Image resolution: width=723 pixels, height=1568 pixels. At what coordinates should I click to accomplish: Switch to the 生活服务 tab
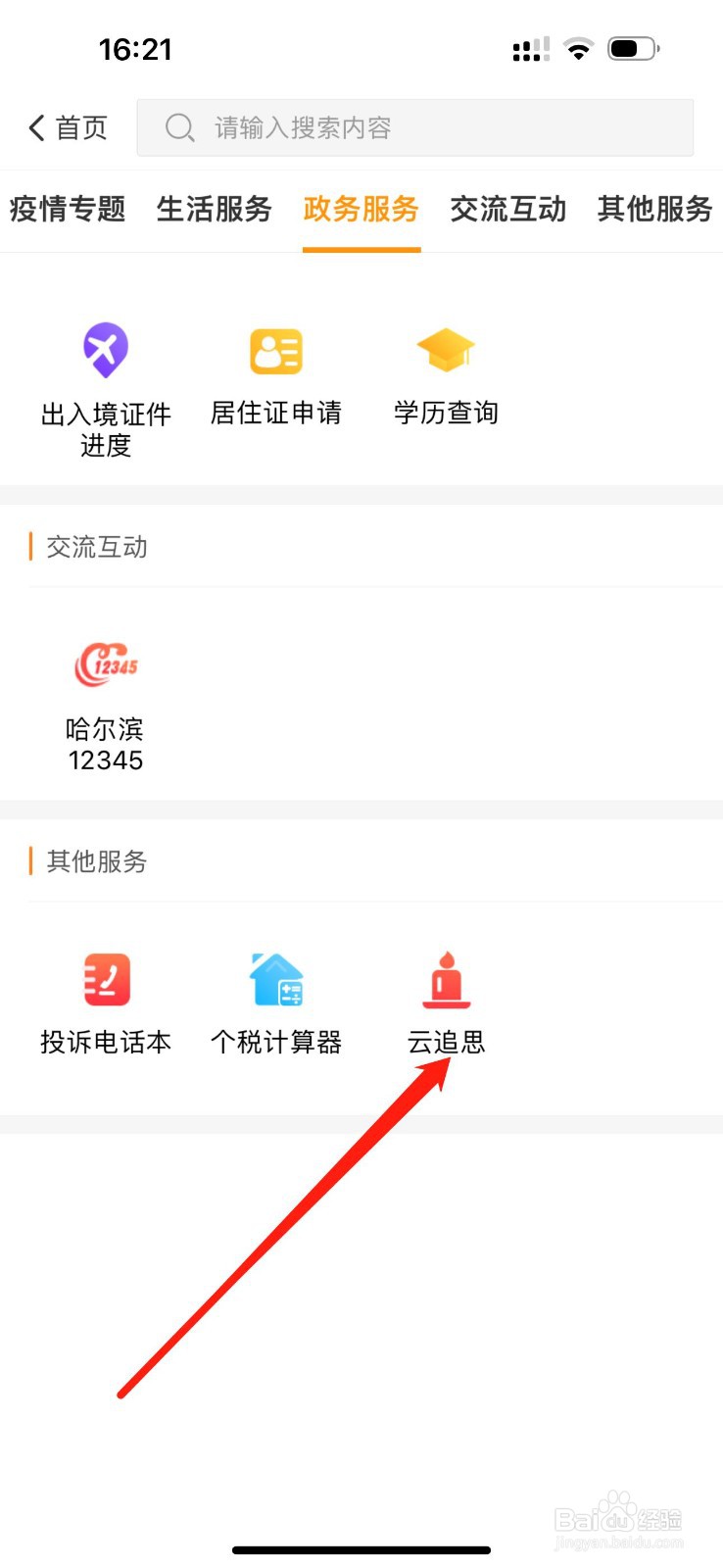[x=215, y=209]
